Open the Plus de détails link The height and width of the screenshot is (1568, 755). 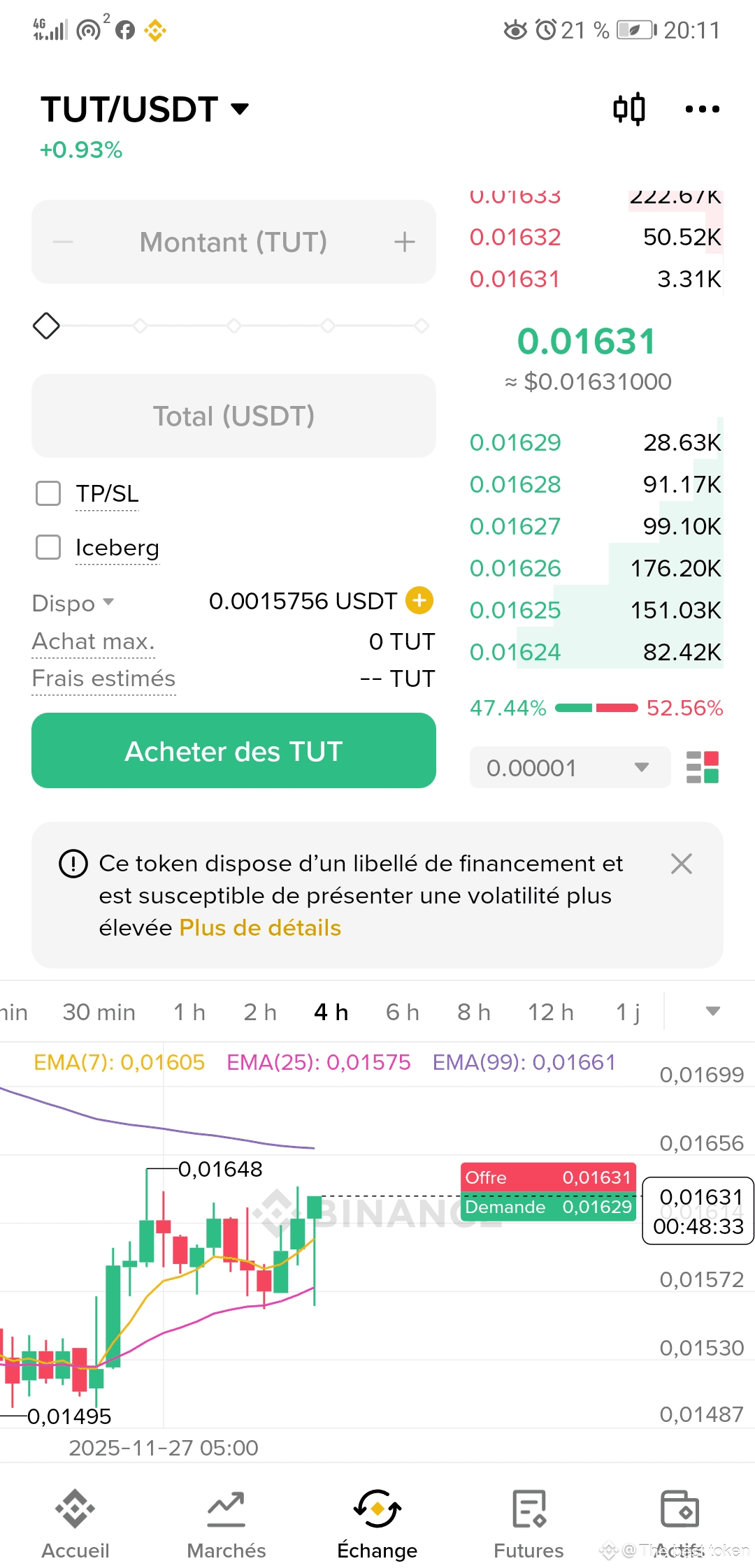click(260, 928)
